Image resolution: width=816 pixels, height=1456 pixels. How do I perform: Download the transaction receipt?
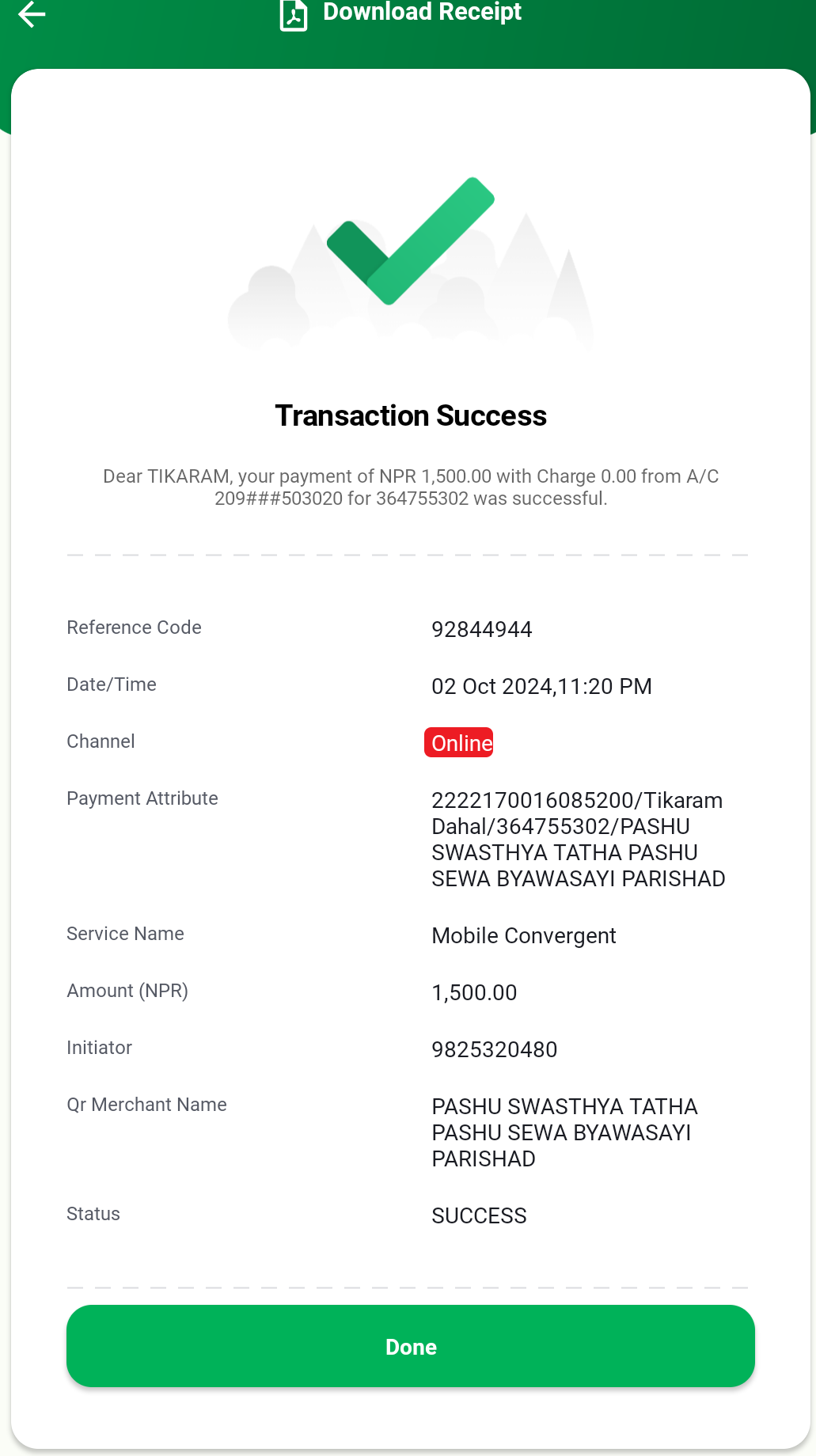coord(400,13)
